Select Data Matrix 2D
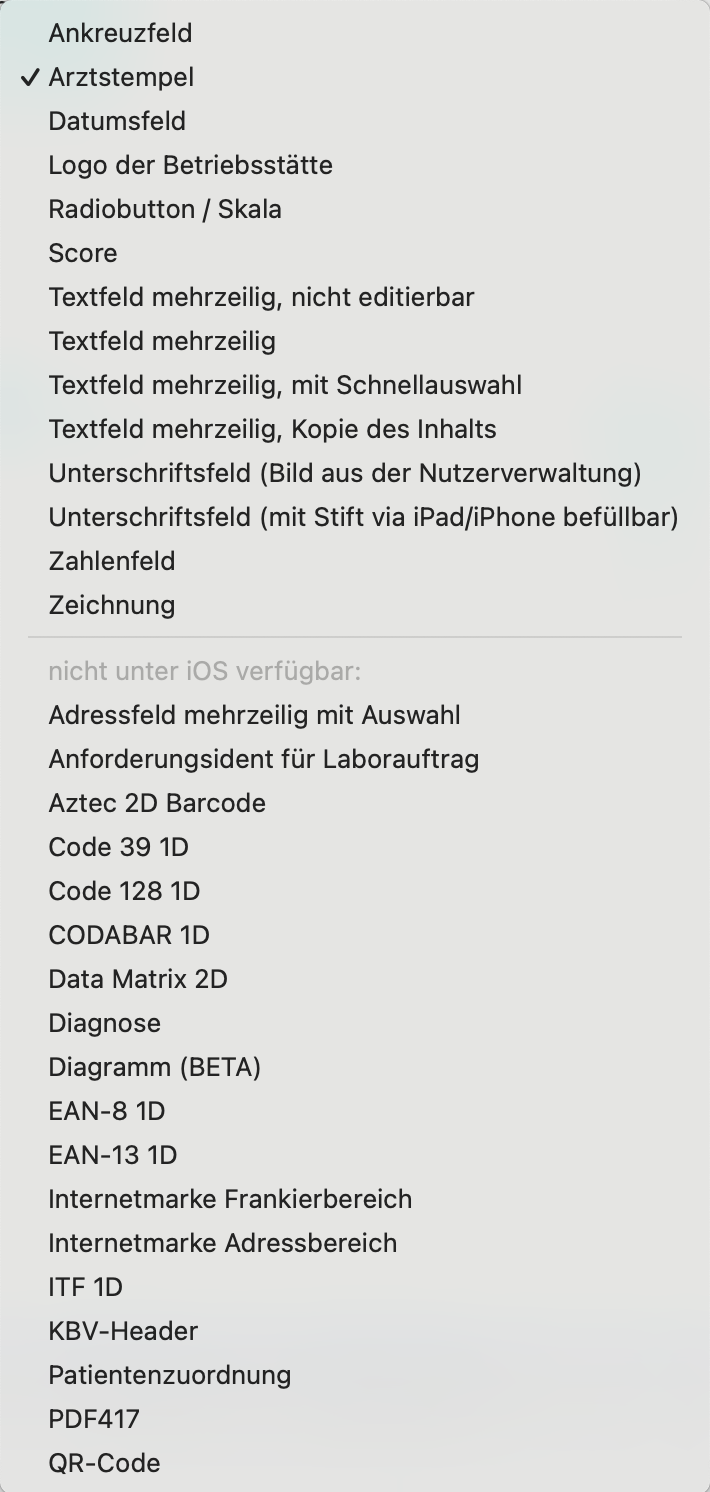The width and height of the screenshot is (710, 1492). 138,979
